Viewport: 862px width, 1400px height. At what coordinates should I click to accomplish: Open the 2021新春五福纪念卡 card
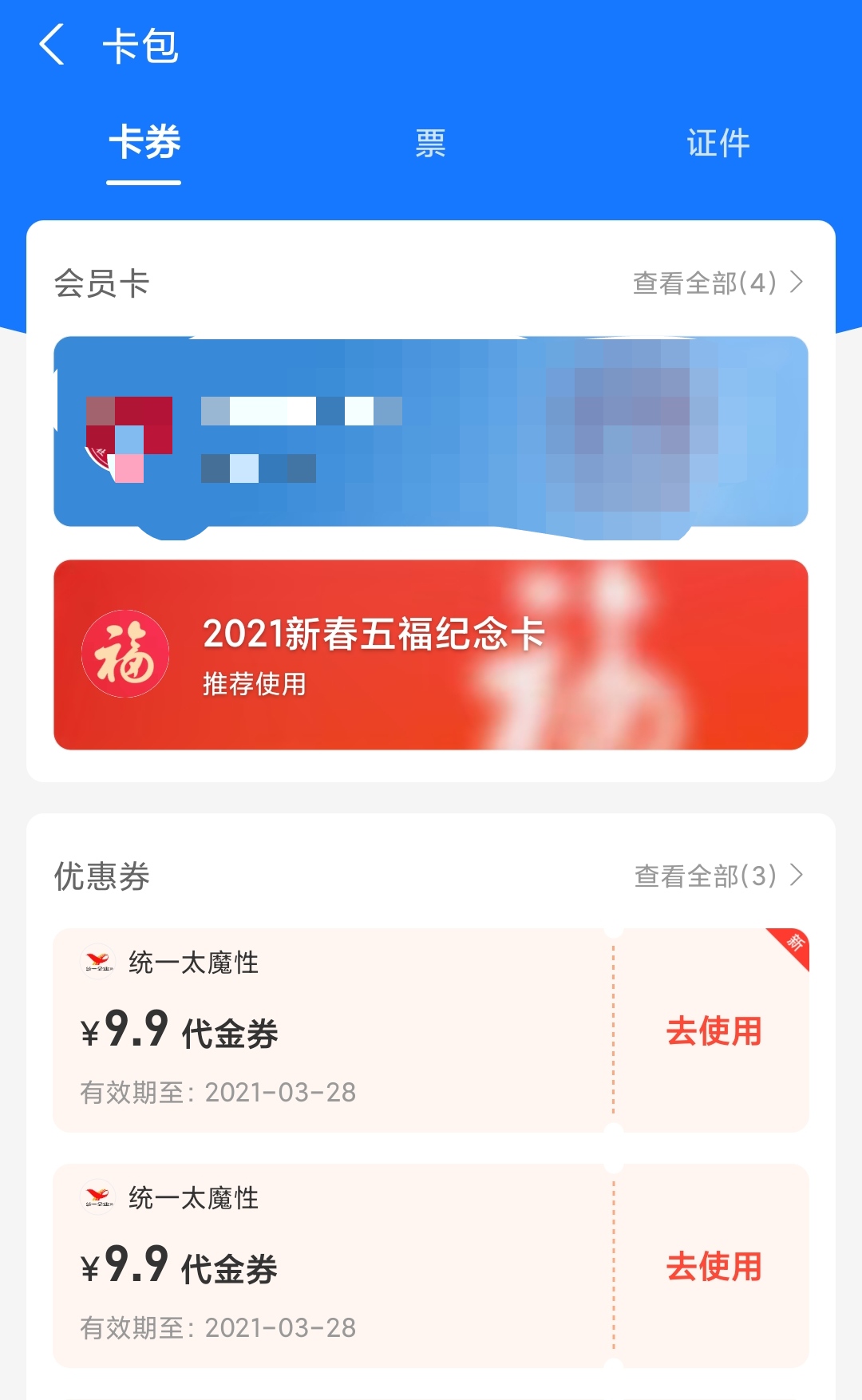pos(430,655)
